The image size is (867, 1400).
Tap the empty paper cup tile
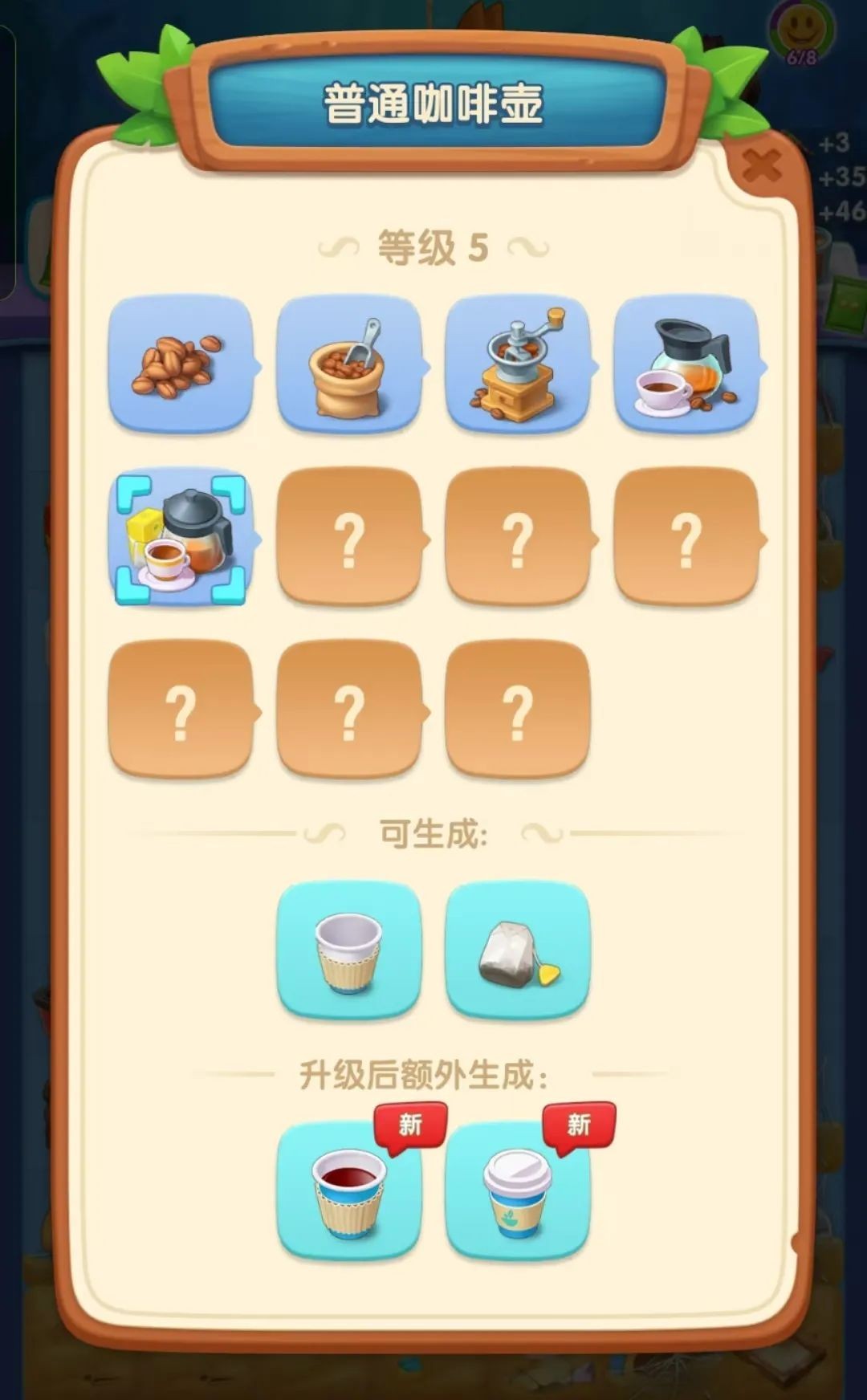349,949
